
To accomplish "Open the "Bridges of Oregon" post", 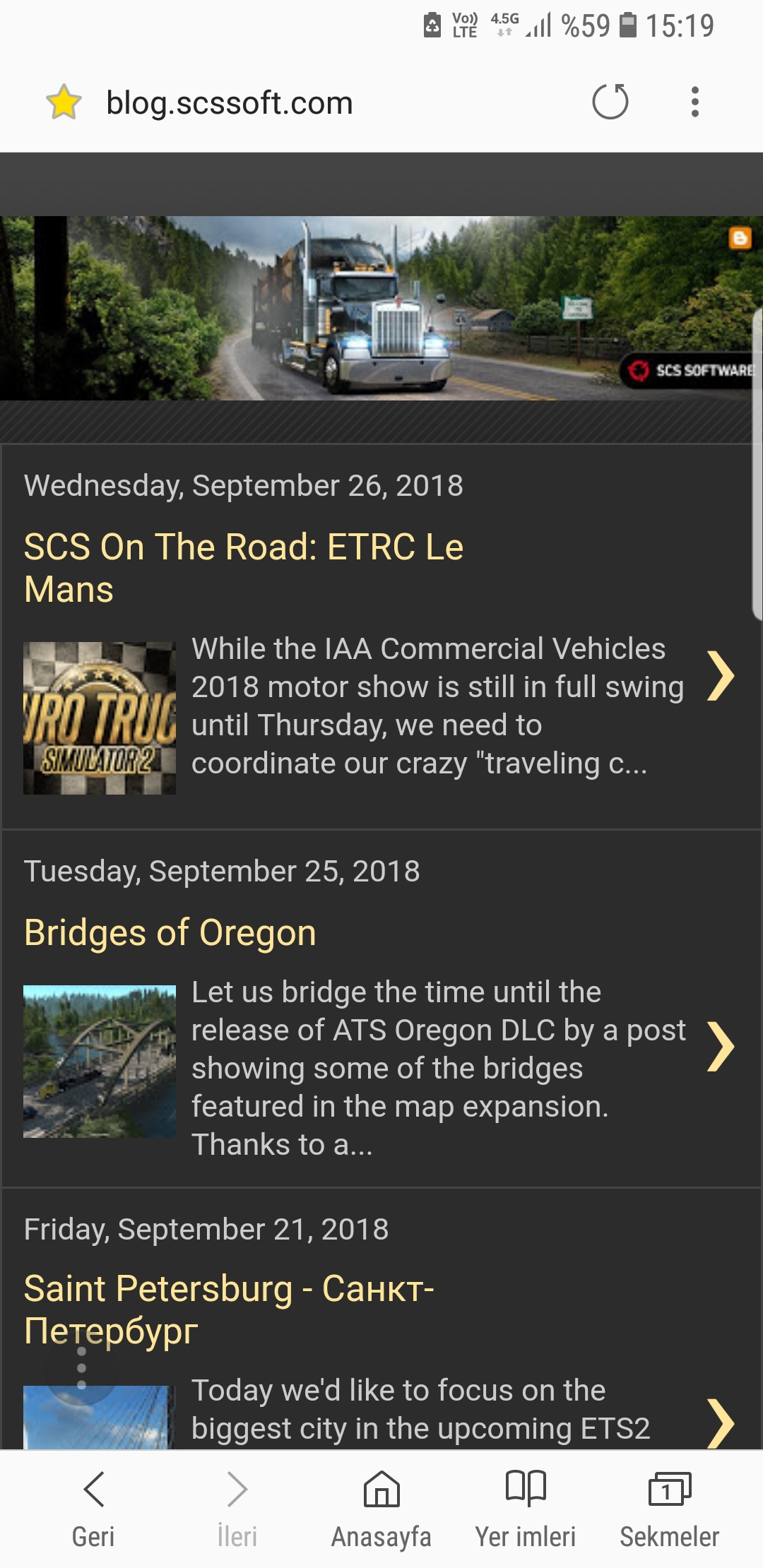I will pyautogui.click(x=170, y=932).
